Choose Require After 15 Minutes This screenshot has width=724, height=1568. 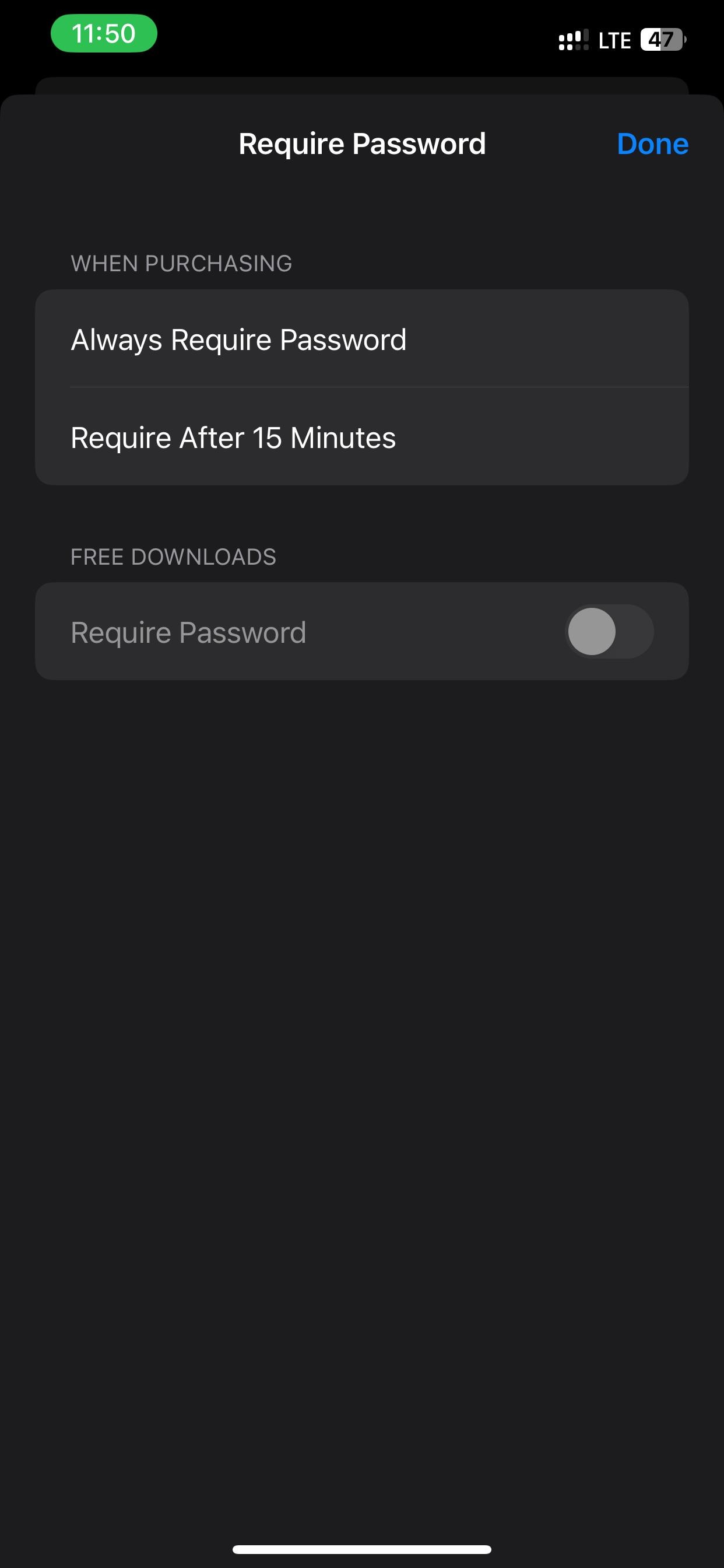361,437
